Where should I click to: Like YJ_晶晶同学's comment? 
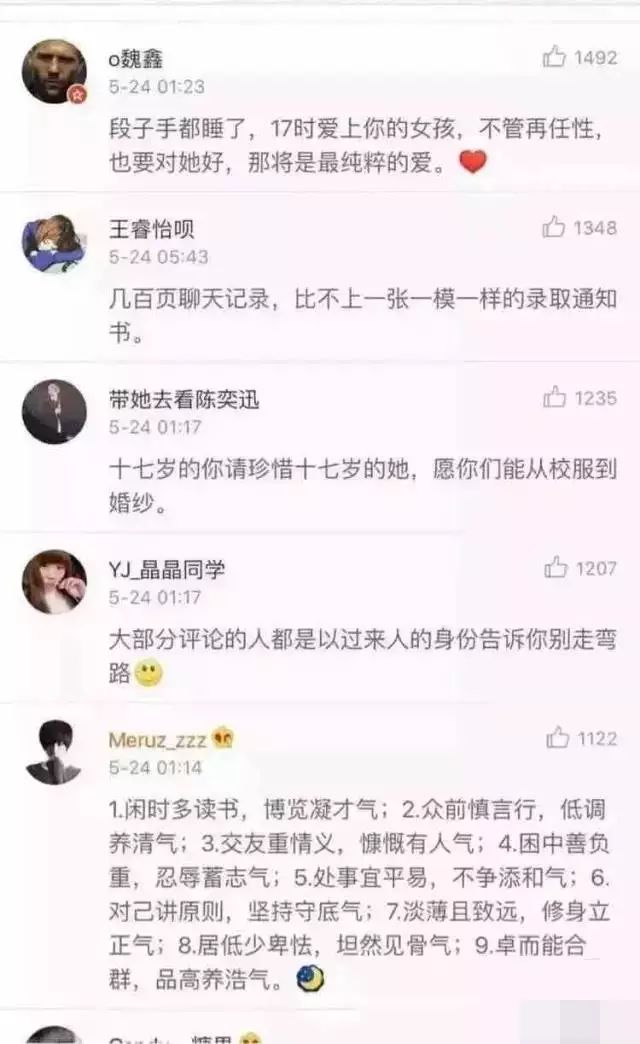coord(556,568)
